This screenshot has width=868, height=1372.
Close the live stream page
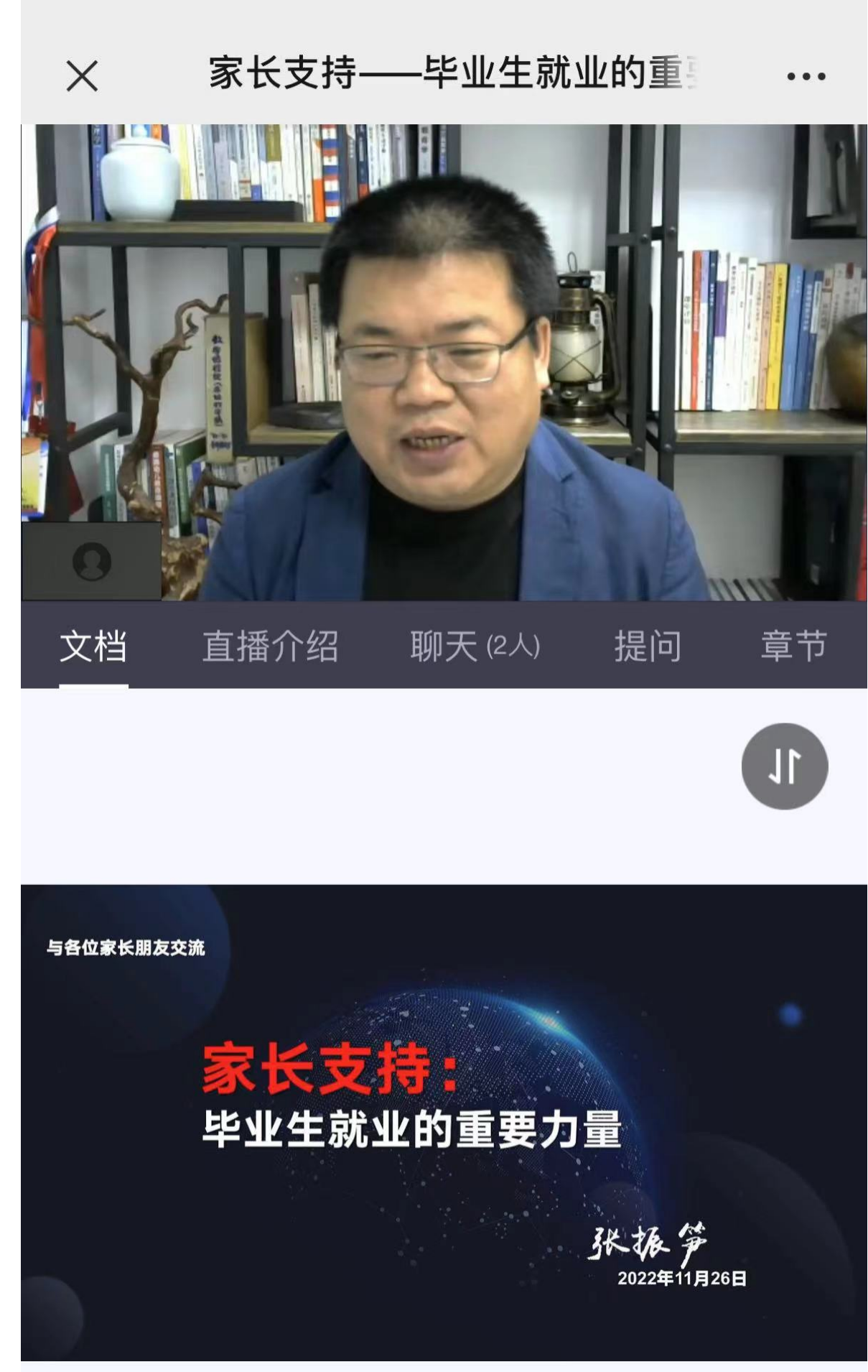click(82, 75)
